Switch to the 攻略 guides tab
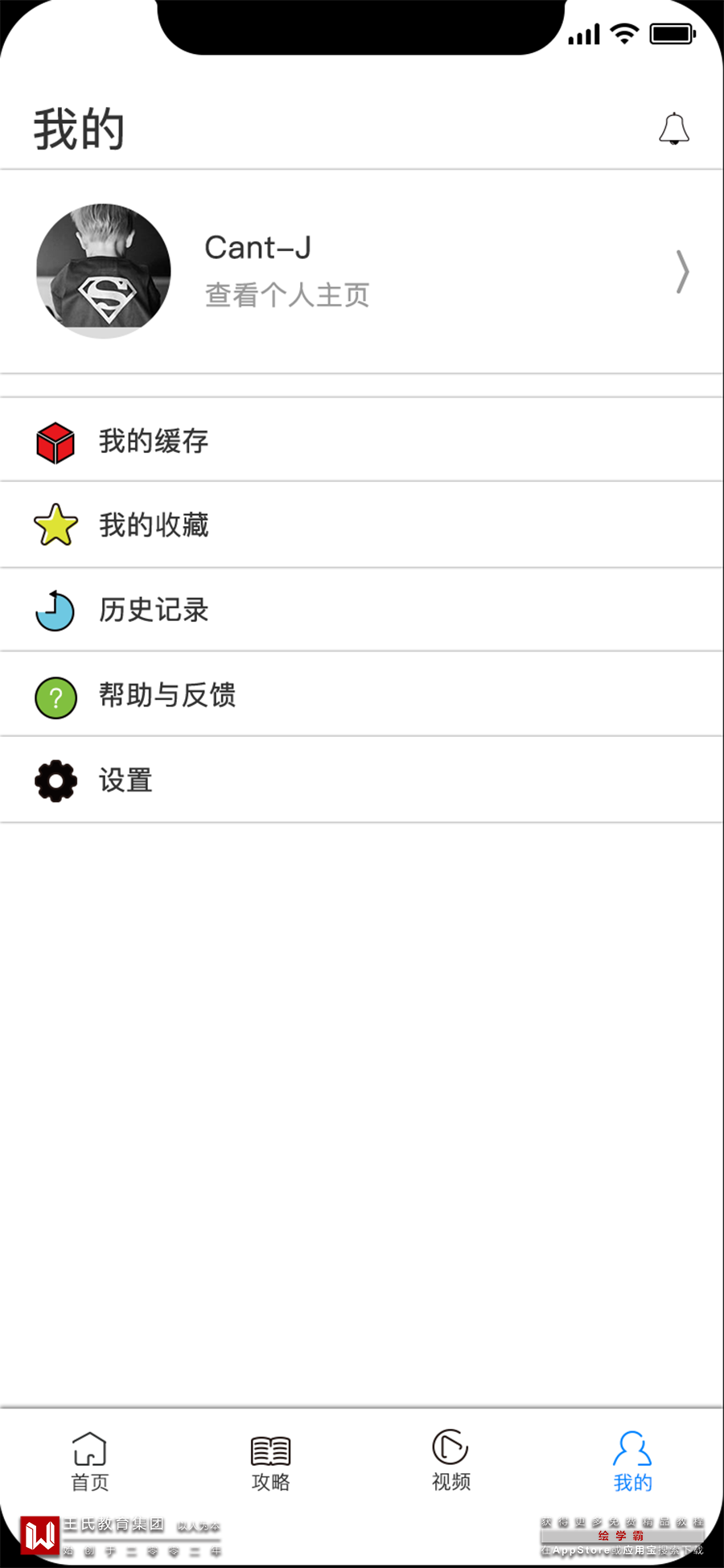Viewport: 724px width, 1568px height. [270, 1461]
